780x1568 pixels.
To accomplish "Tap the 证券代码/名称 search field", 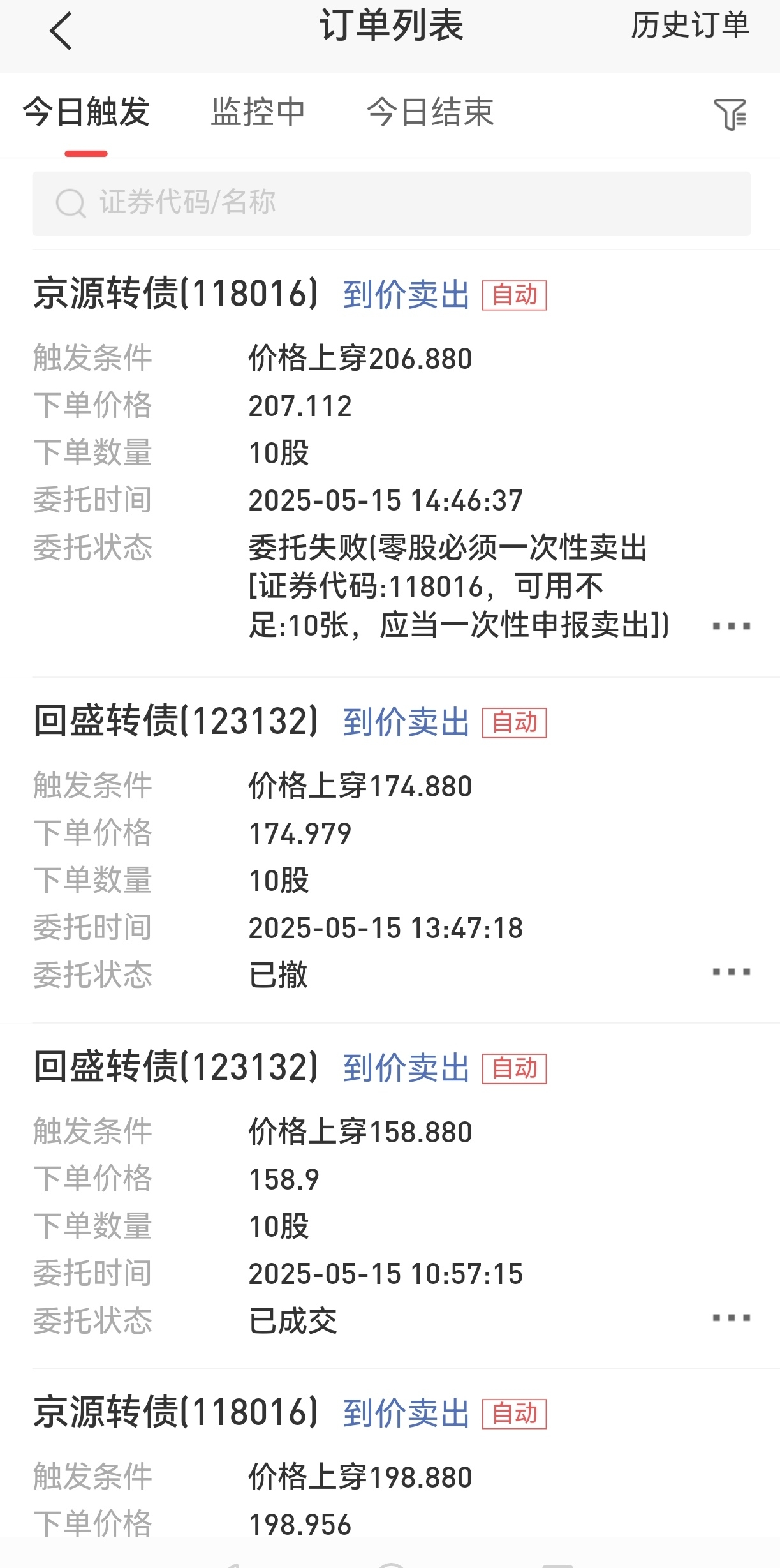I will [391, 203].
